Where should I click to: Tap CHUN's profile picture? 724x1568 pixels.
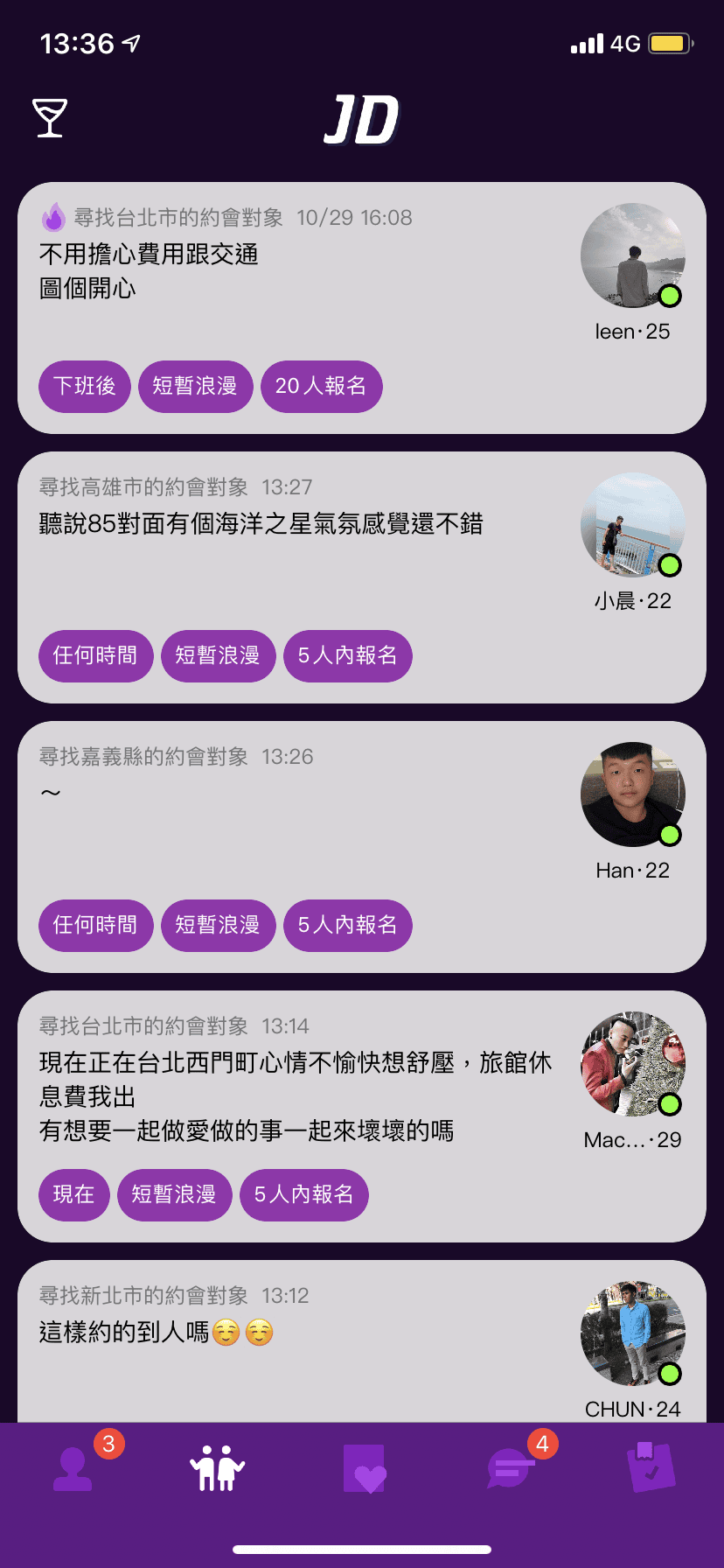click(632, 1332)
